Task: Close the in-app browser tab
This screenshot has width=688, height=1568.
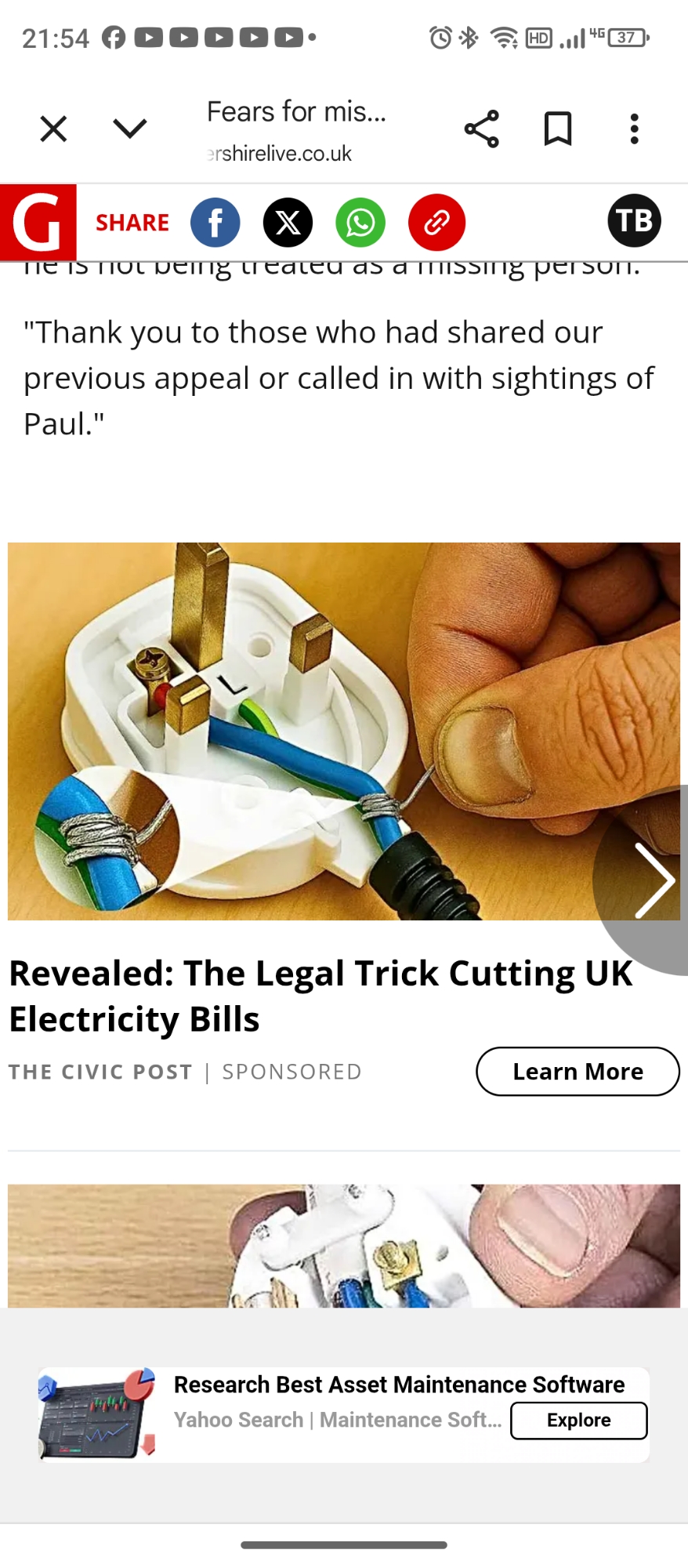Action: click(x=53, y=129)
